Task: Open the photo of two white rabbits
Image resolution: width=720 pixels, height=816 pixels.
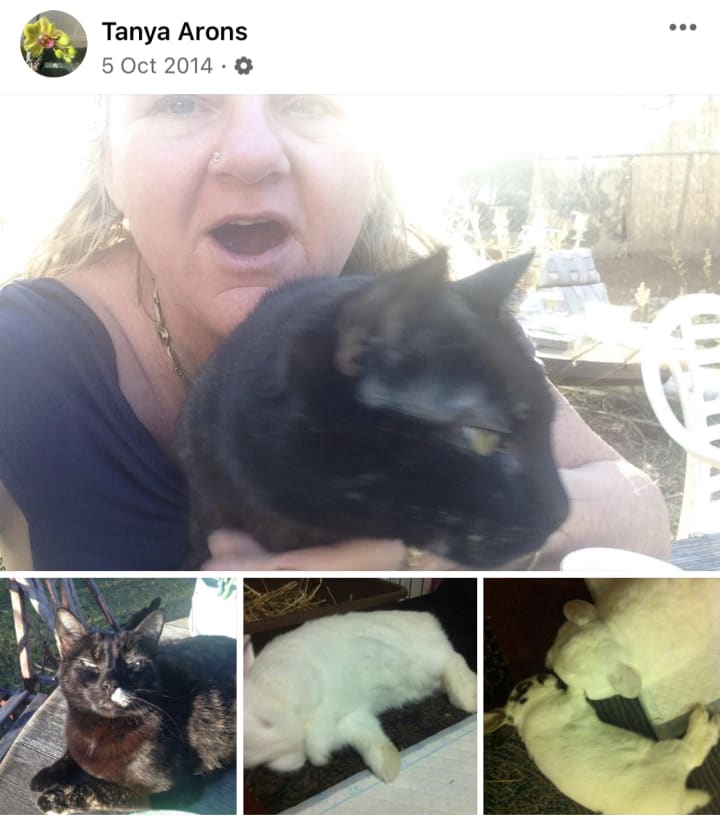Action: [x=602, y=696]
